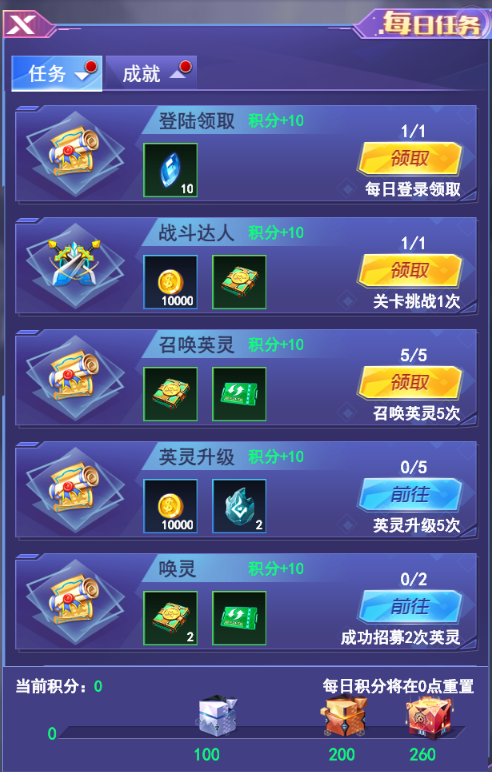
Task: View the crystal reward in 登陆领取
Action: click(x=170, y=170)
